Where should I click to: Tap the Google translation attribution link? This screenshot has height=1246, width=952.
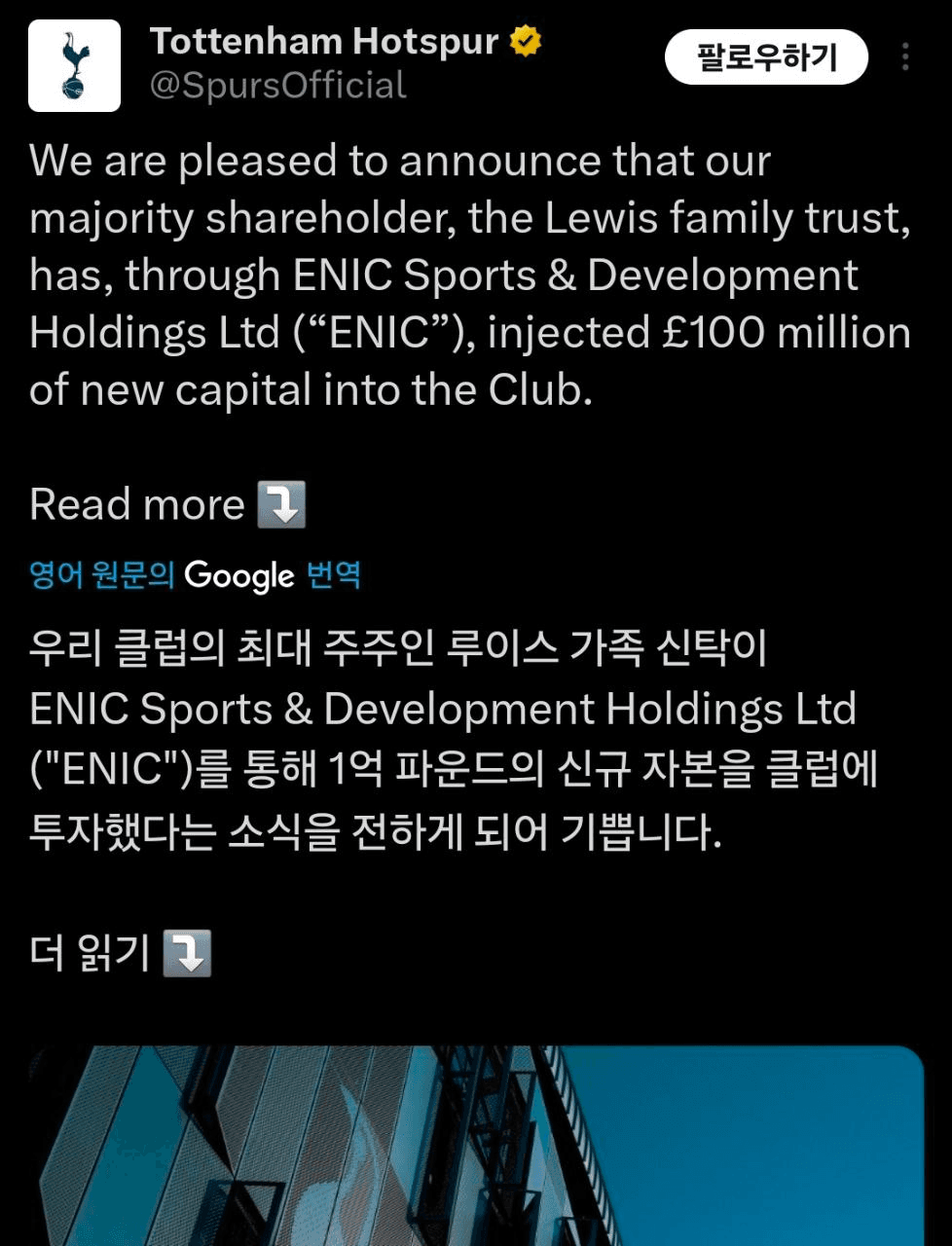click(195, 575)
